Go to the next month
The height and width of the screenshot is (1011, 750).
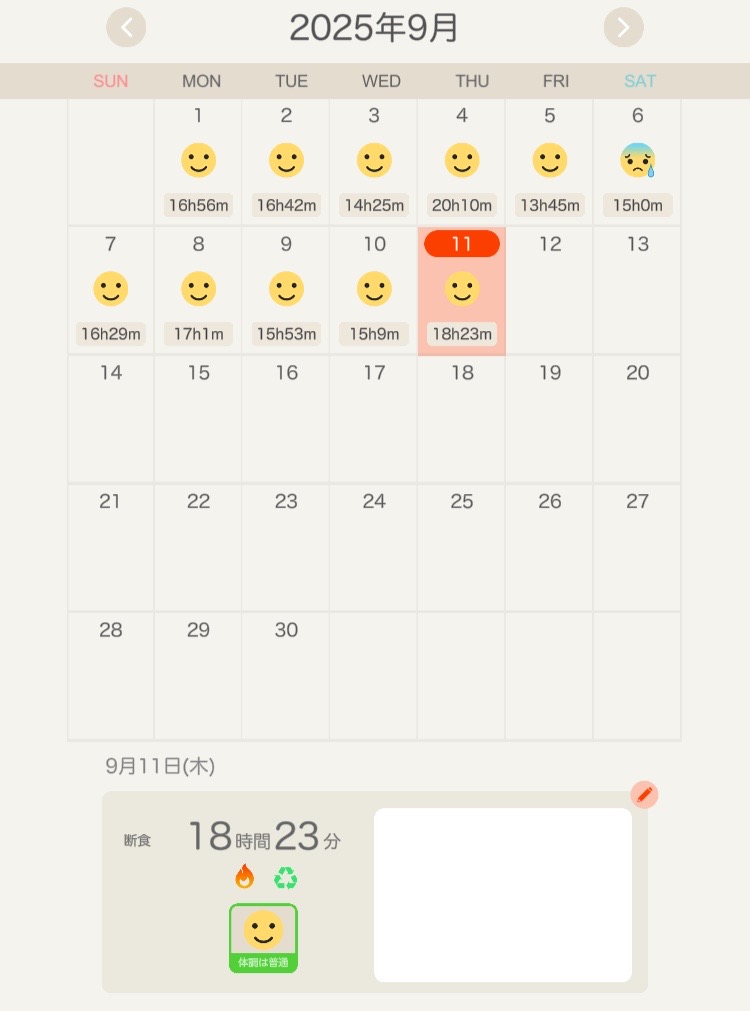(623, 28)
